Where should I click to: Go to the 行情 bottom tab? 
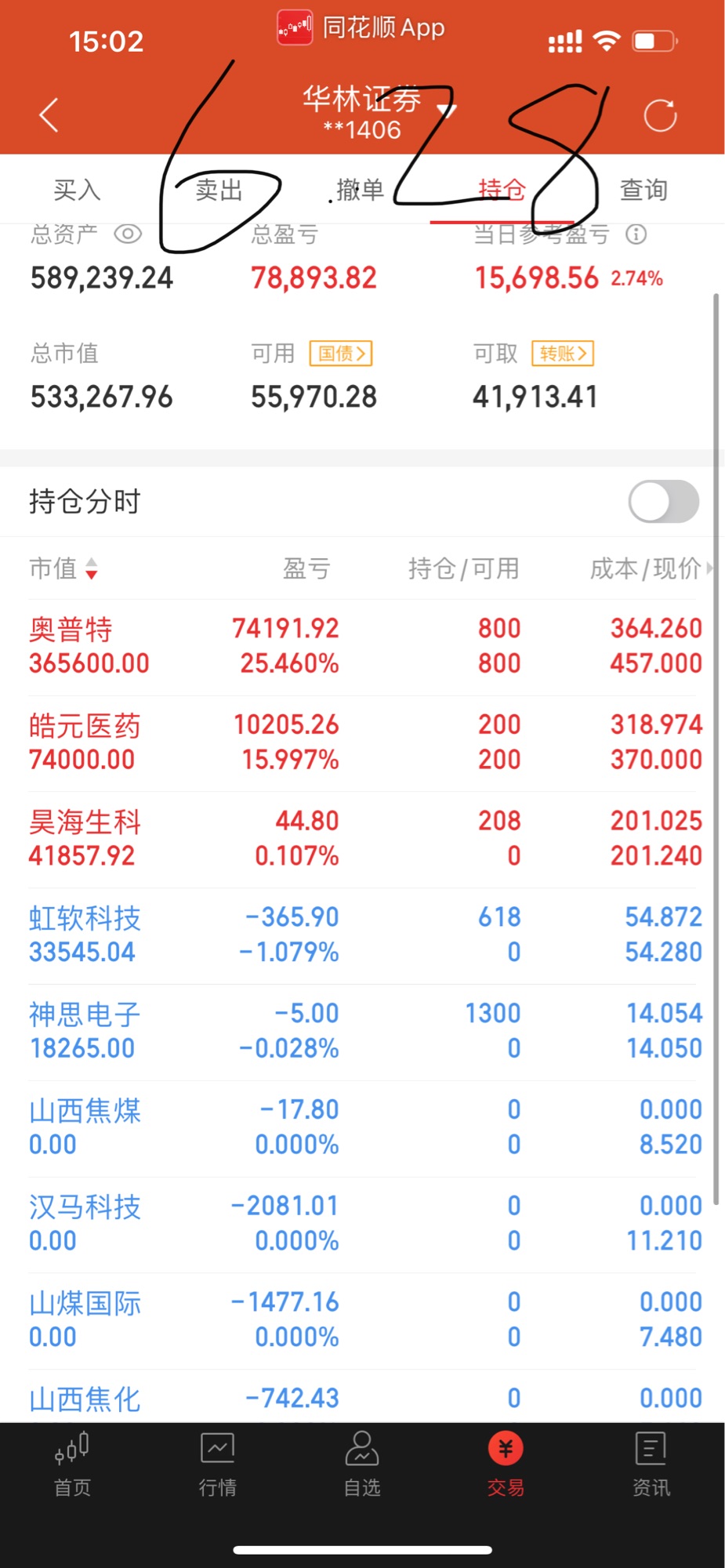pos(217,1463)
